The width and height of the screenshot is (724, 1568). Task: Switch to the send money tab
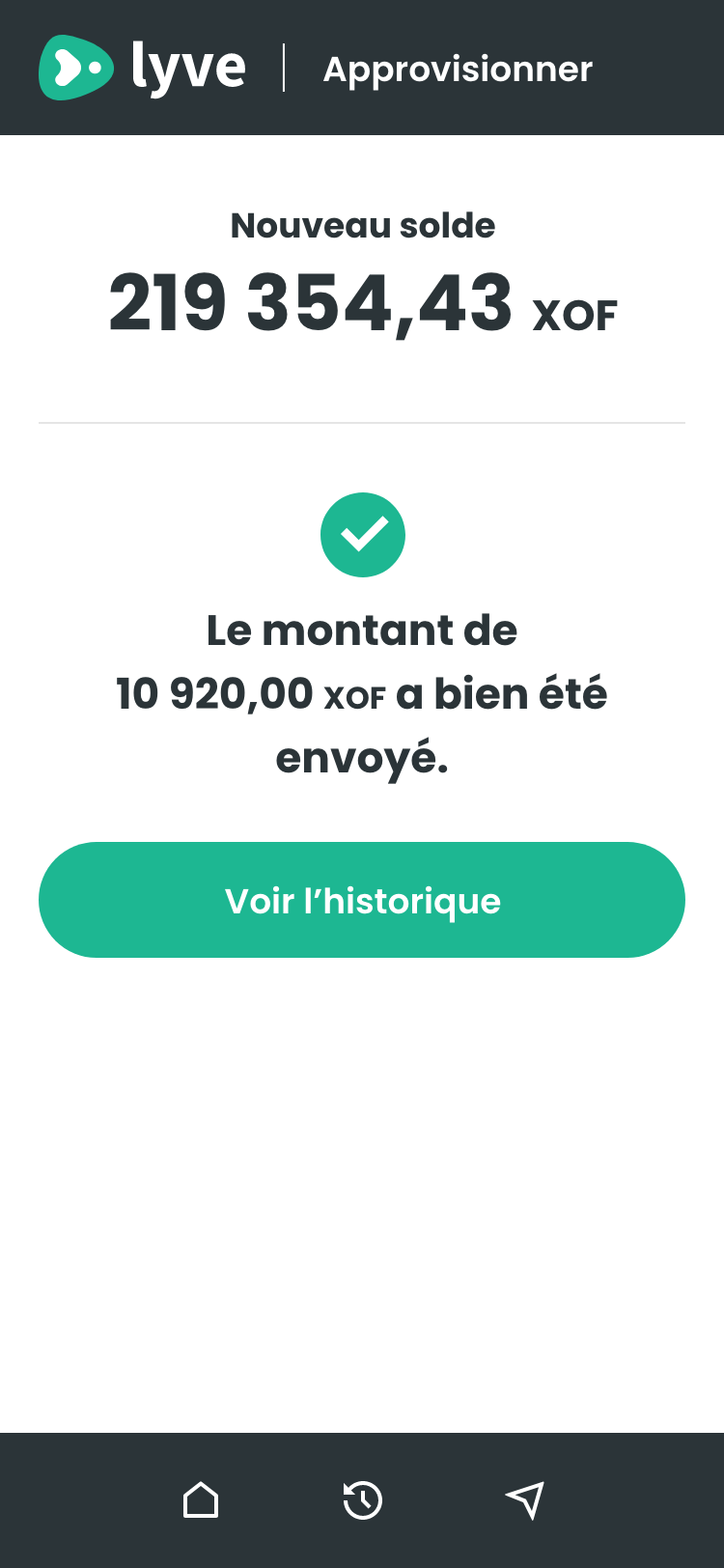click(524, 1500)
